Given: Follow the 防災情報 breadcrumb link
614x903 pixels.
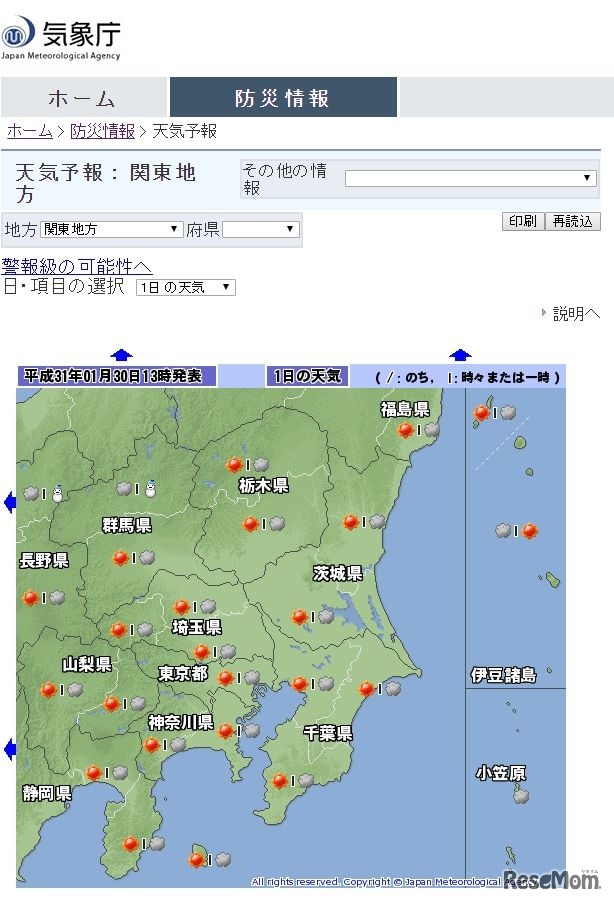Looking at the screenshot, I should [x=102, y=131].
